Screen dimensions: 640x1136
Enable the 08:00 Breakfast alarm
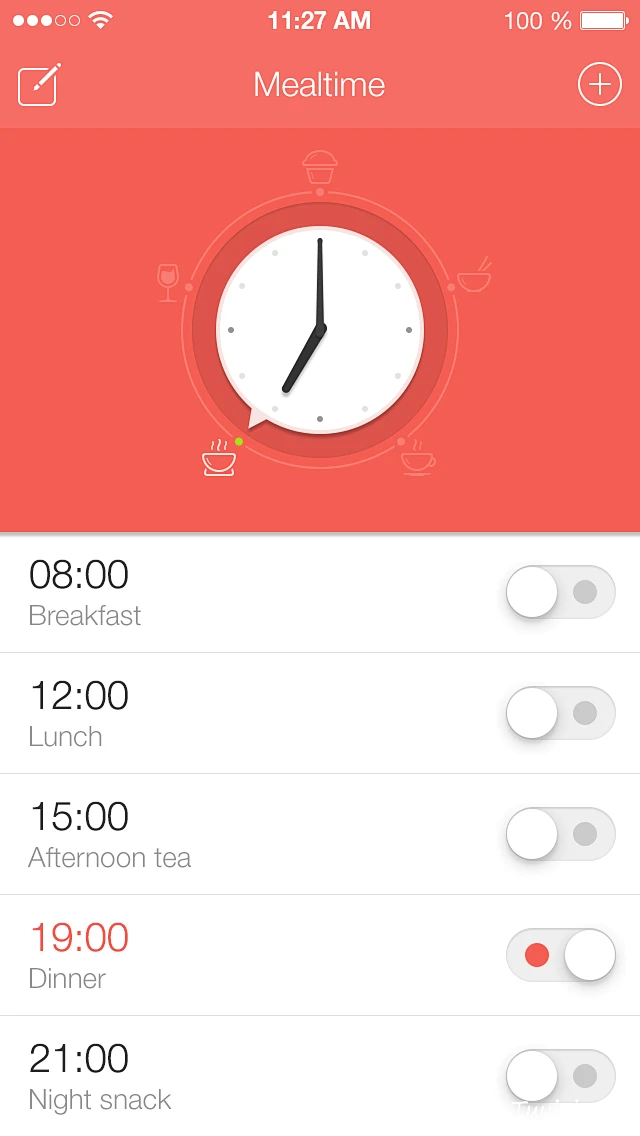point(559,592)
